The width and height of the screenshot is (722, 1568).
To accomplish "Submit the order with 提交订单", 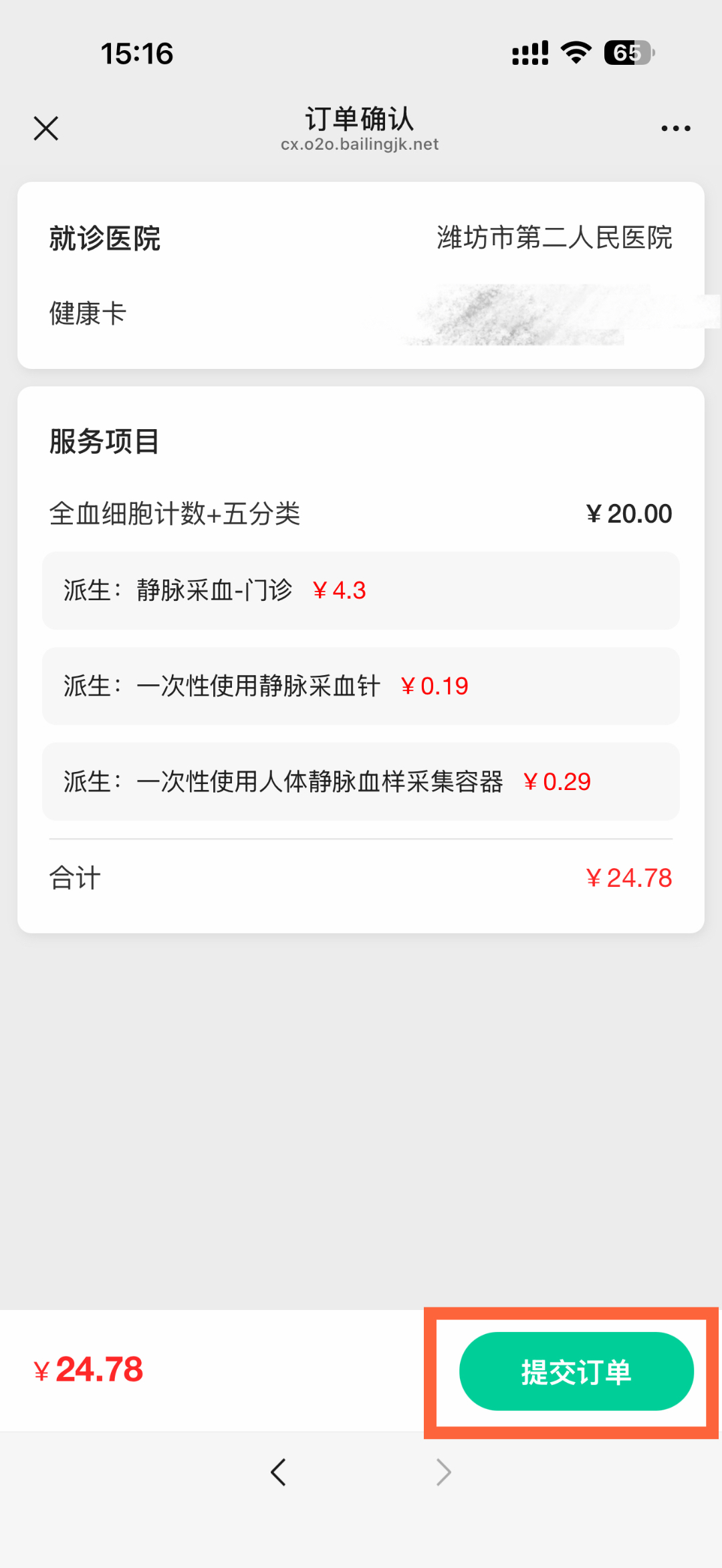I will pos(576,1371).
